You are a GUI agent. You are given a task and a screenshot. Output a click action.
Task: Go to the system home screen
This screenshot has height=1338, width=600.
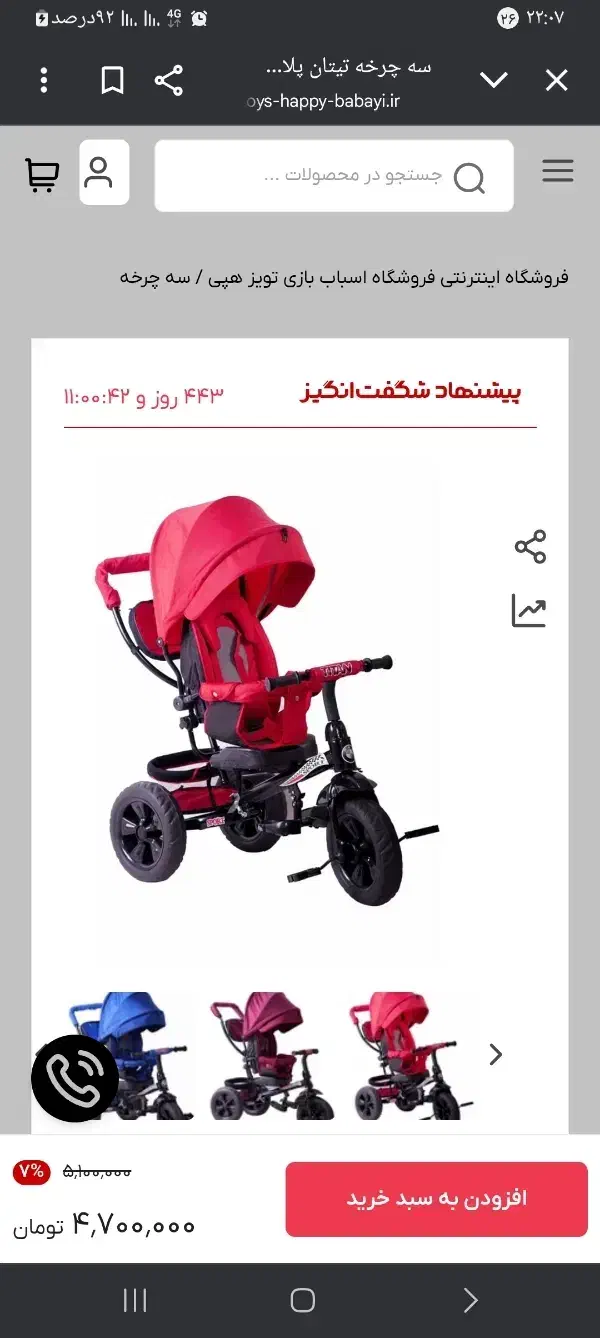point(302,1300)
